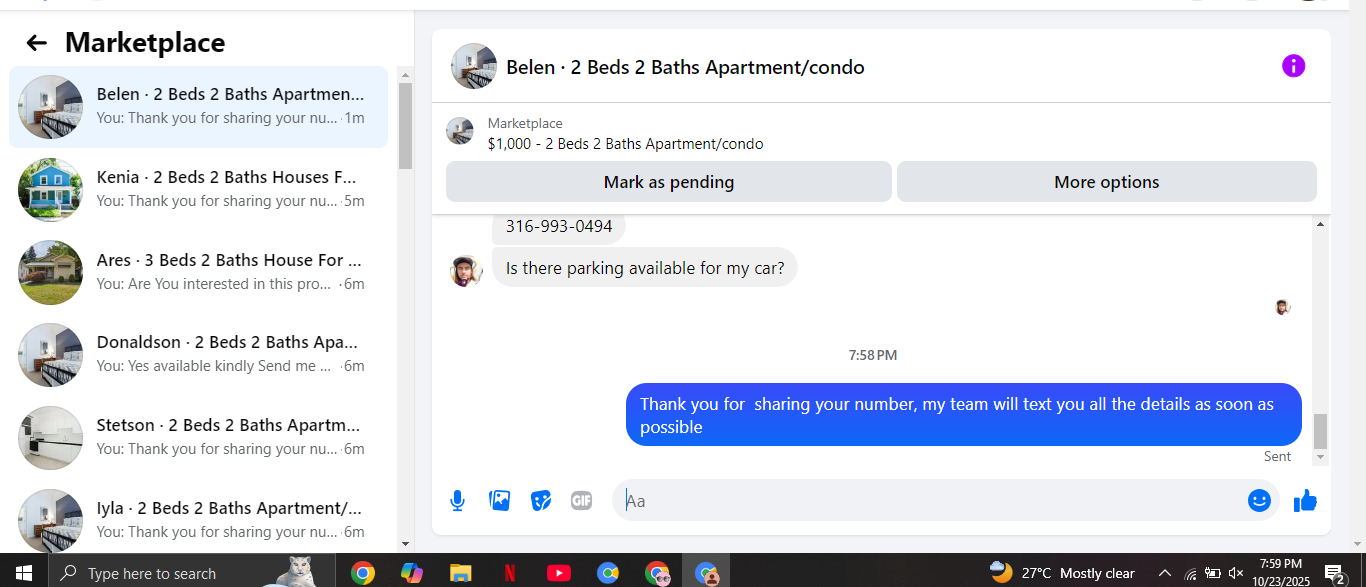Mark the listing as pending

pyautogui.click(x=668, y=182)
